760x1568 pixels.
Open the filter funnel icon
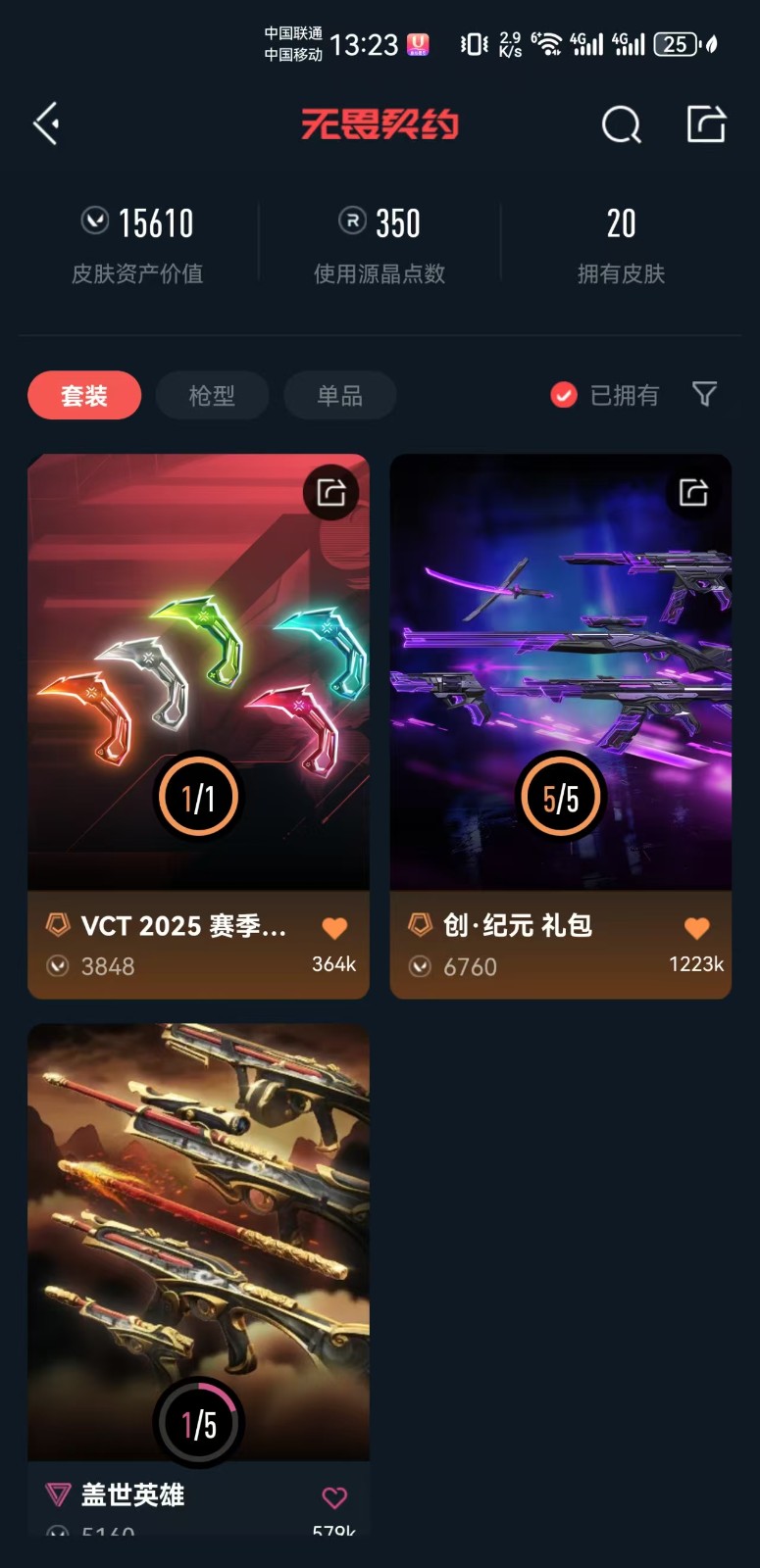704,394
